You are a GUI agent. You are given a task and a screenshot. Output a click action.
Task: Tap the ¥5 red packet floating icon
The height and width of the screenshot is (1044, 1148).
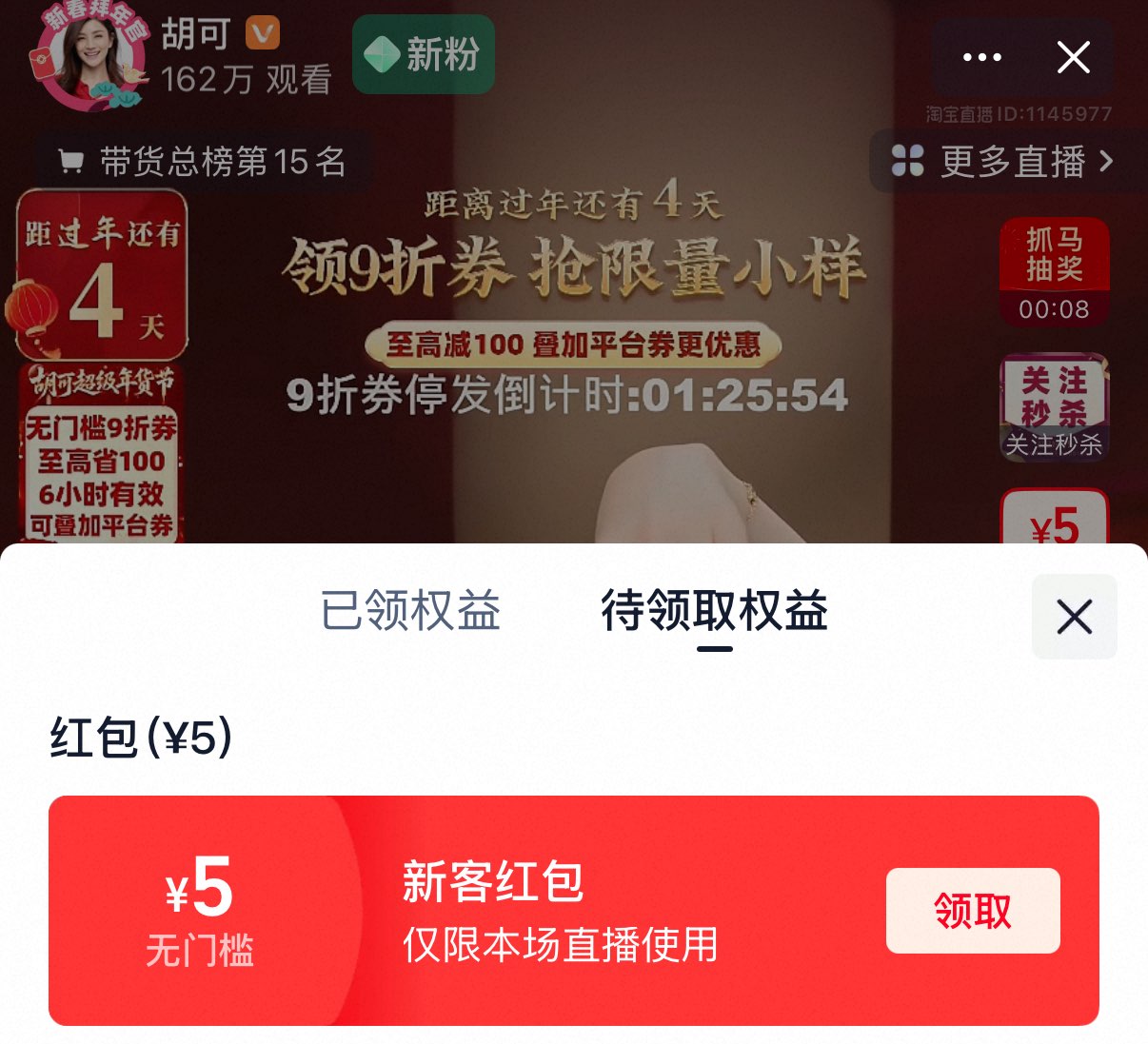click(x=1054, y=521)
